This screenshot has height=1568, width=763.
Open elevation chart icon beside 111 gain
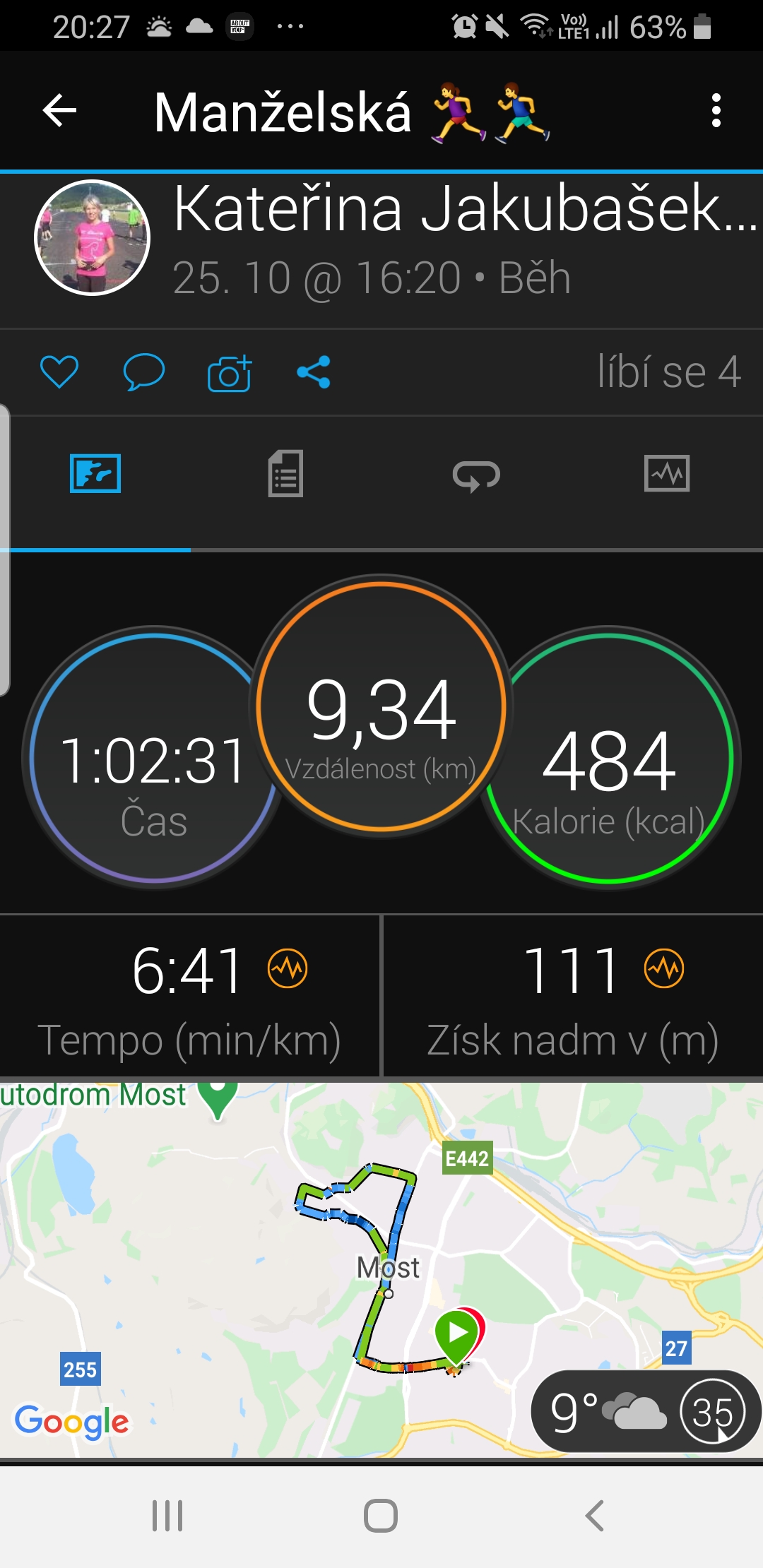pos(664,968)
